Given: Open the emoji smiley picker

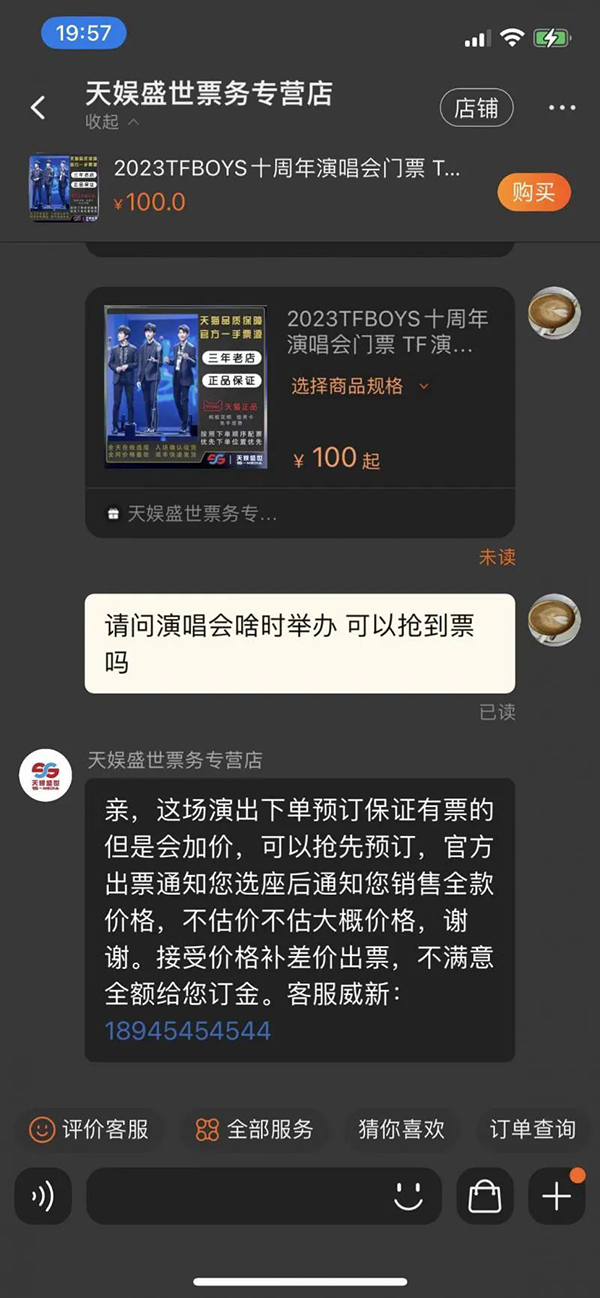Looking at the screenshot, I should click(x=408, y=1196).
